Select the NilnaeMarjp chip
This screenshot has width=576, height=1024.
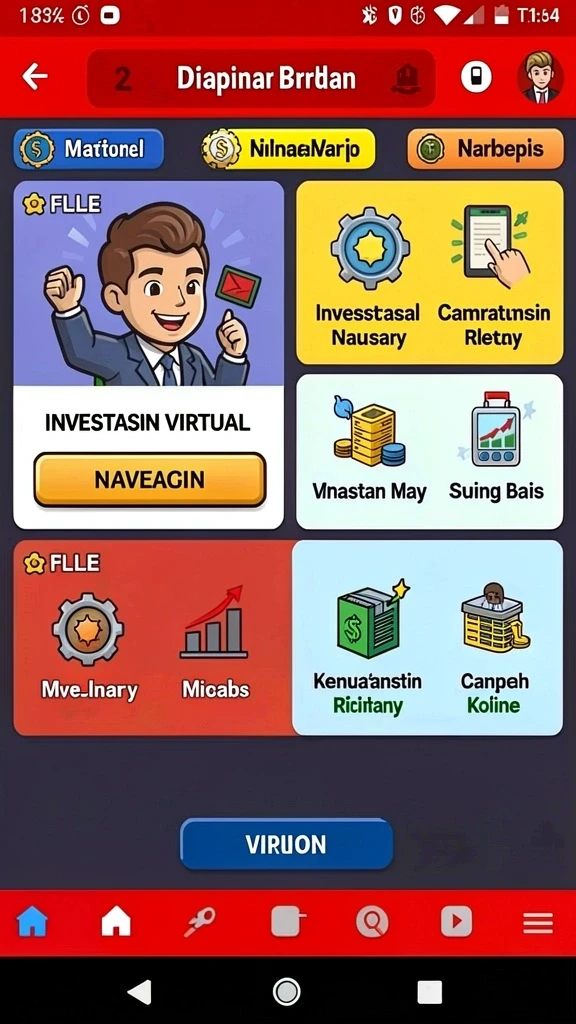(288, 149)
